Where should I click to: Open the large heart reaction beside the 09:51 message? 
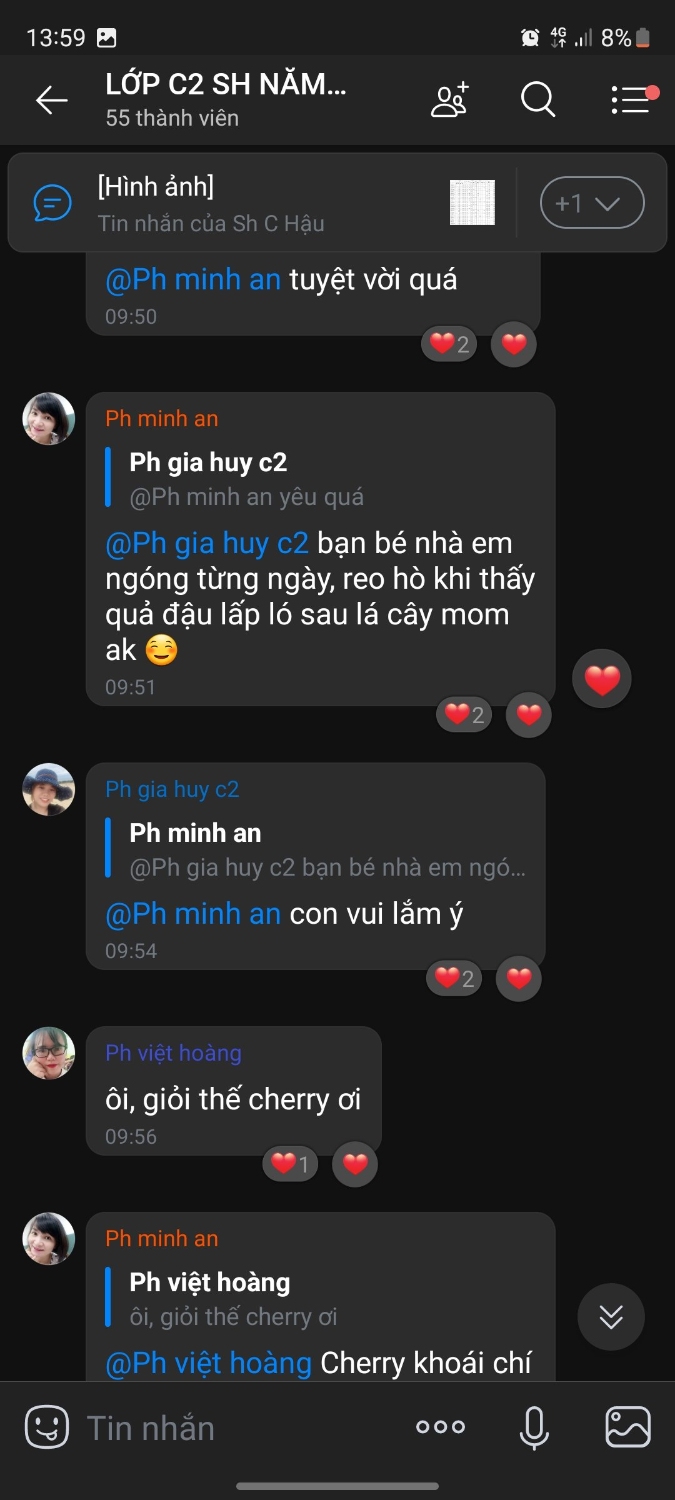(602, 681)
